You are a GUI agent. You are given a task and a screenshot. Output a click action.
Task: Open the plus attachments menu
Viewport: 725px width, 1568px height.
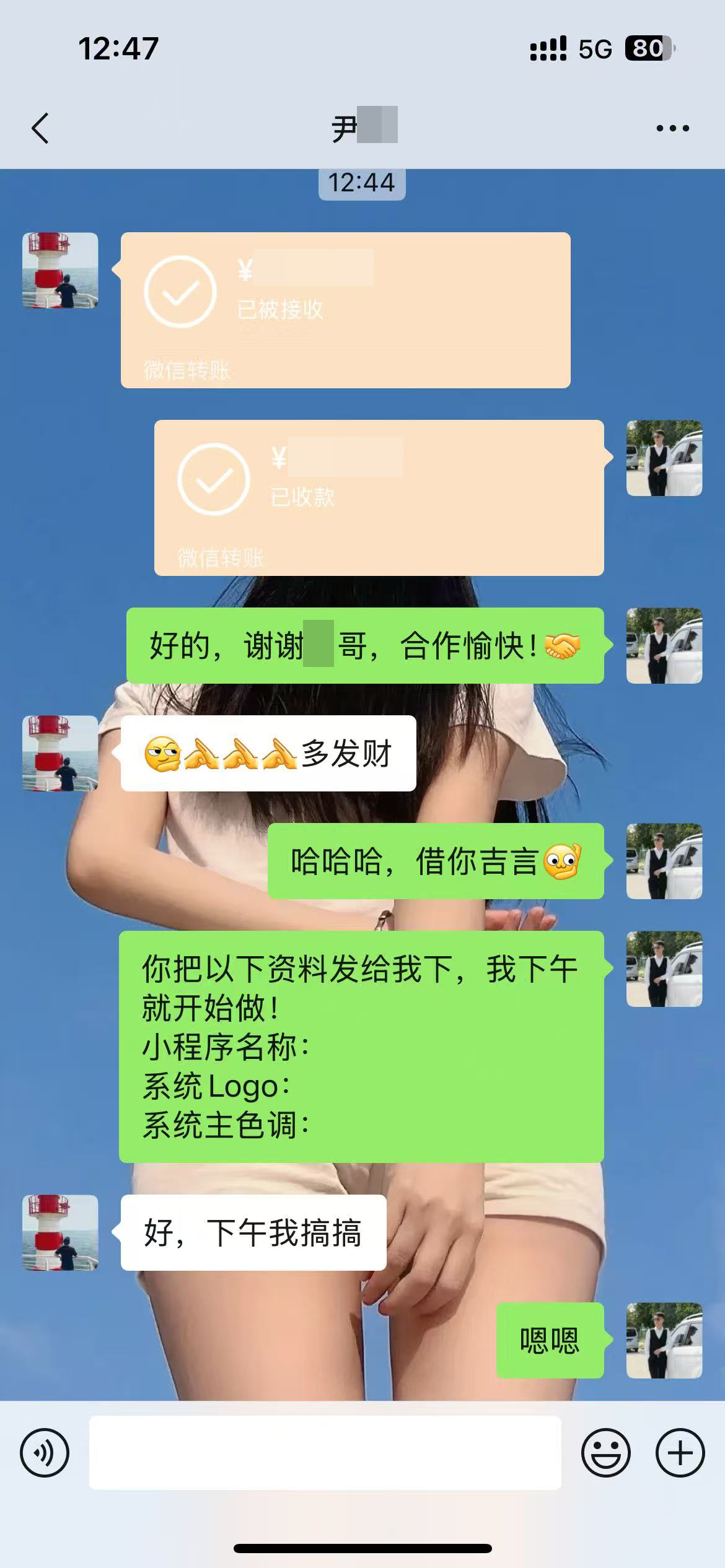point(680,1453)
